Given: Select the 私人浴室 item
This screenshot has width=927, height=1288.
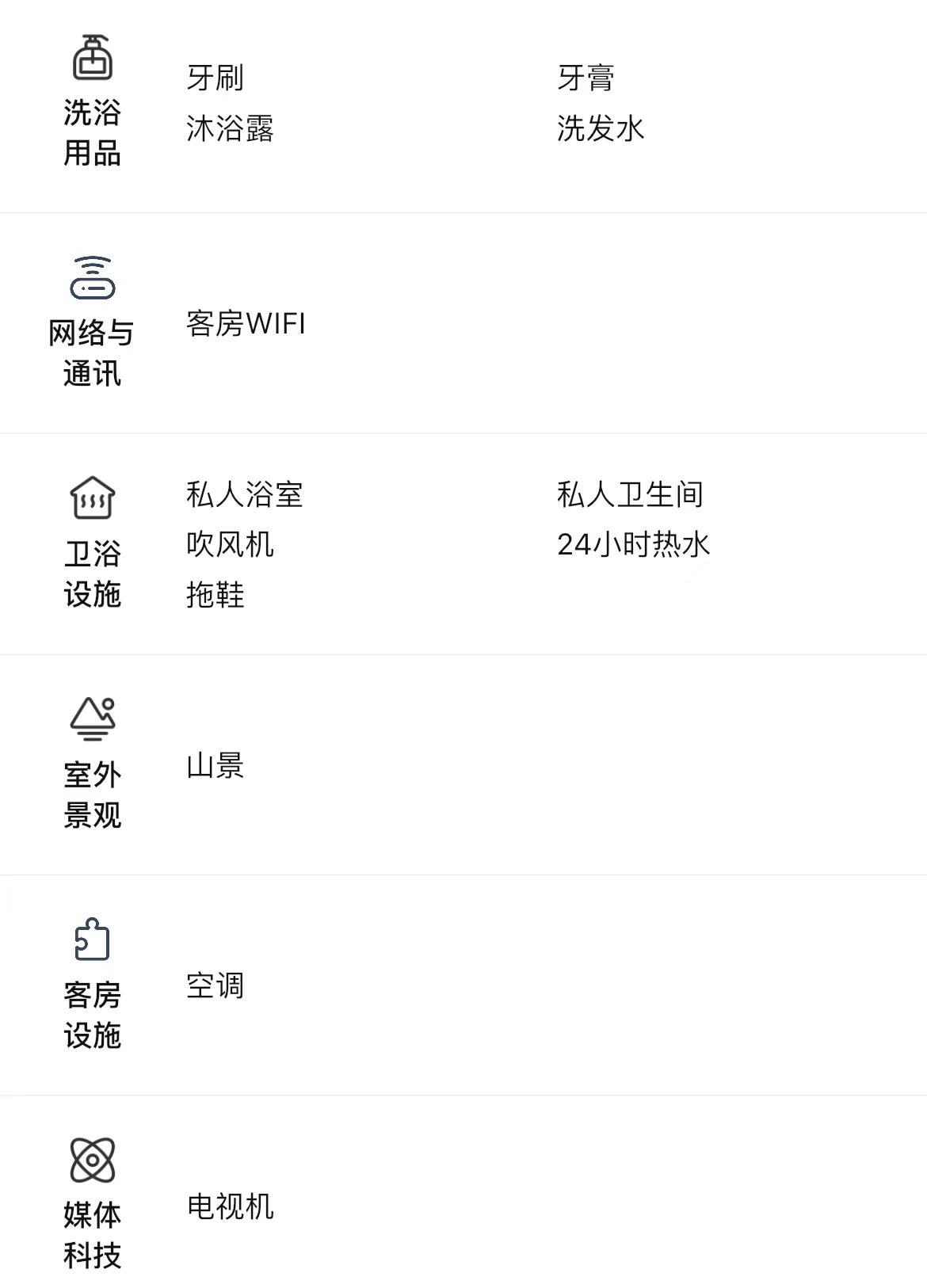Looking at the screenshot, I should click(x=247, y=493).
